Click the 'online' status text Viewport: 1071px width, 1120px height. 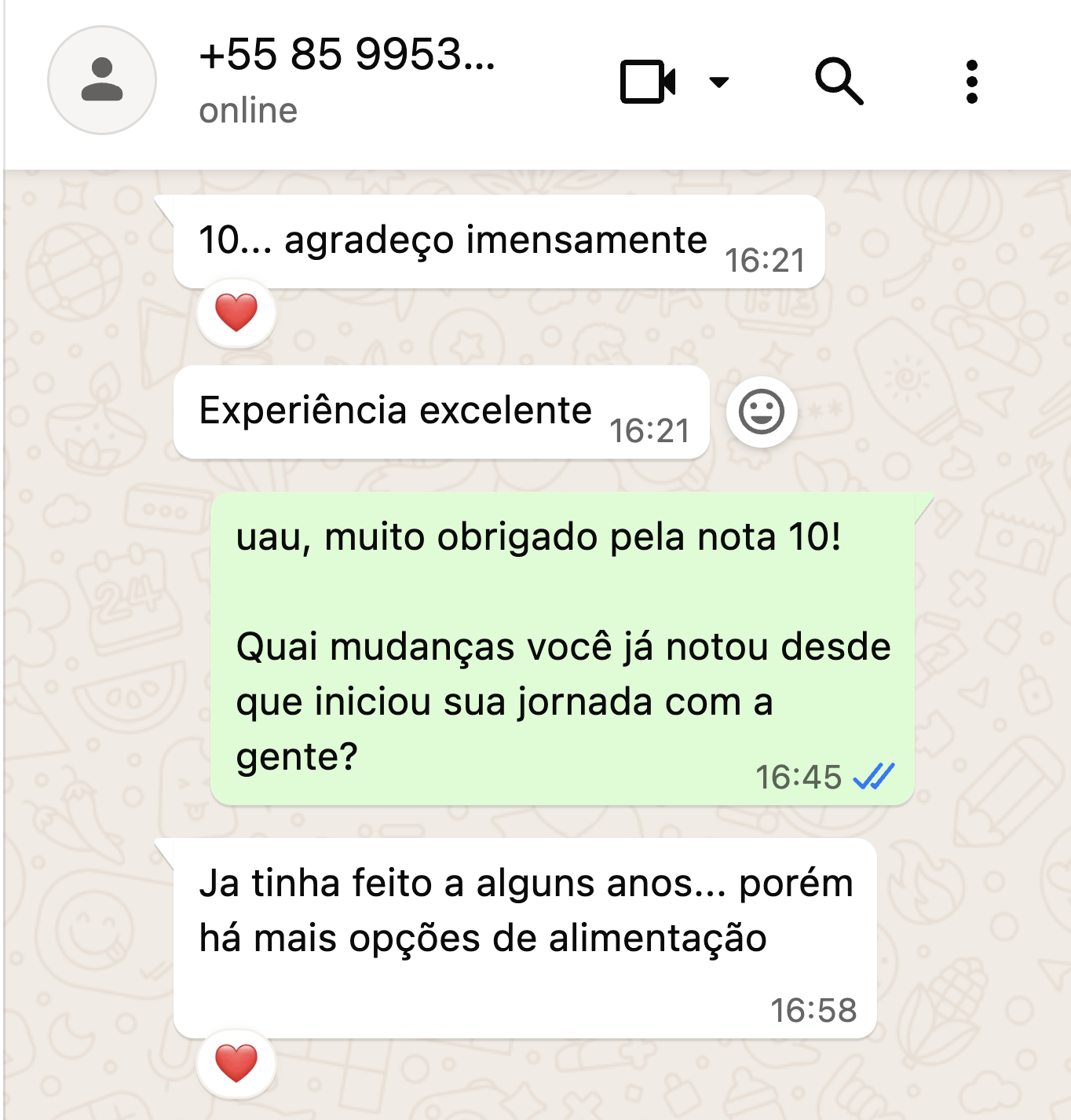[249, 109]
